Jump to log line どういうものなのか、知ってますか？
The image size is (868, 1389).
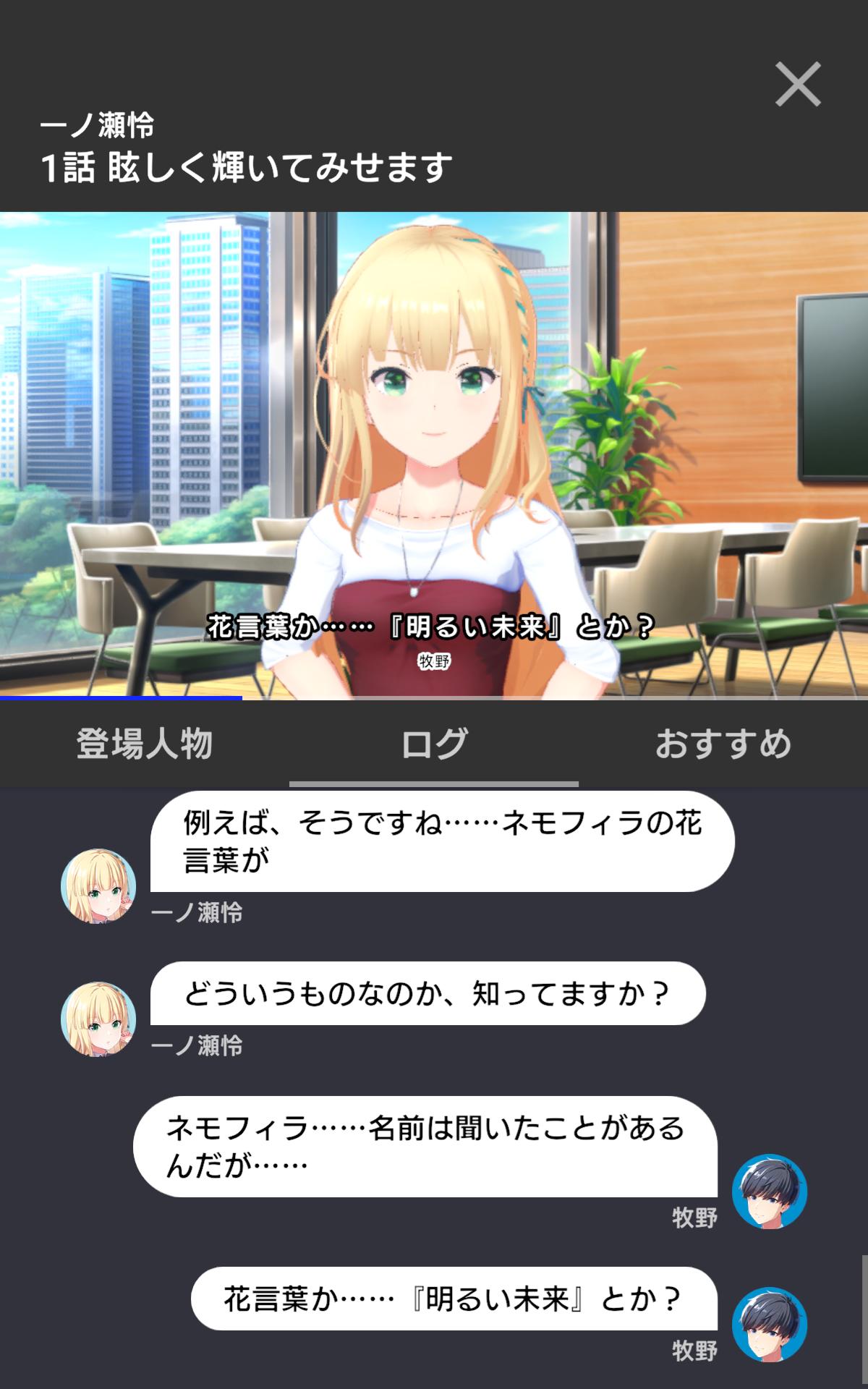point(427,993)
